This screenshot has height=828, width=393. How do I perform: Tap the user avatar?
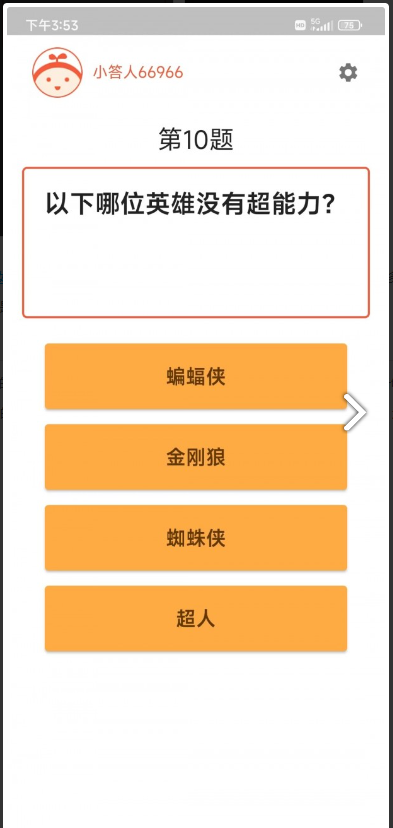click(x=58, y=73)
